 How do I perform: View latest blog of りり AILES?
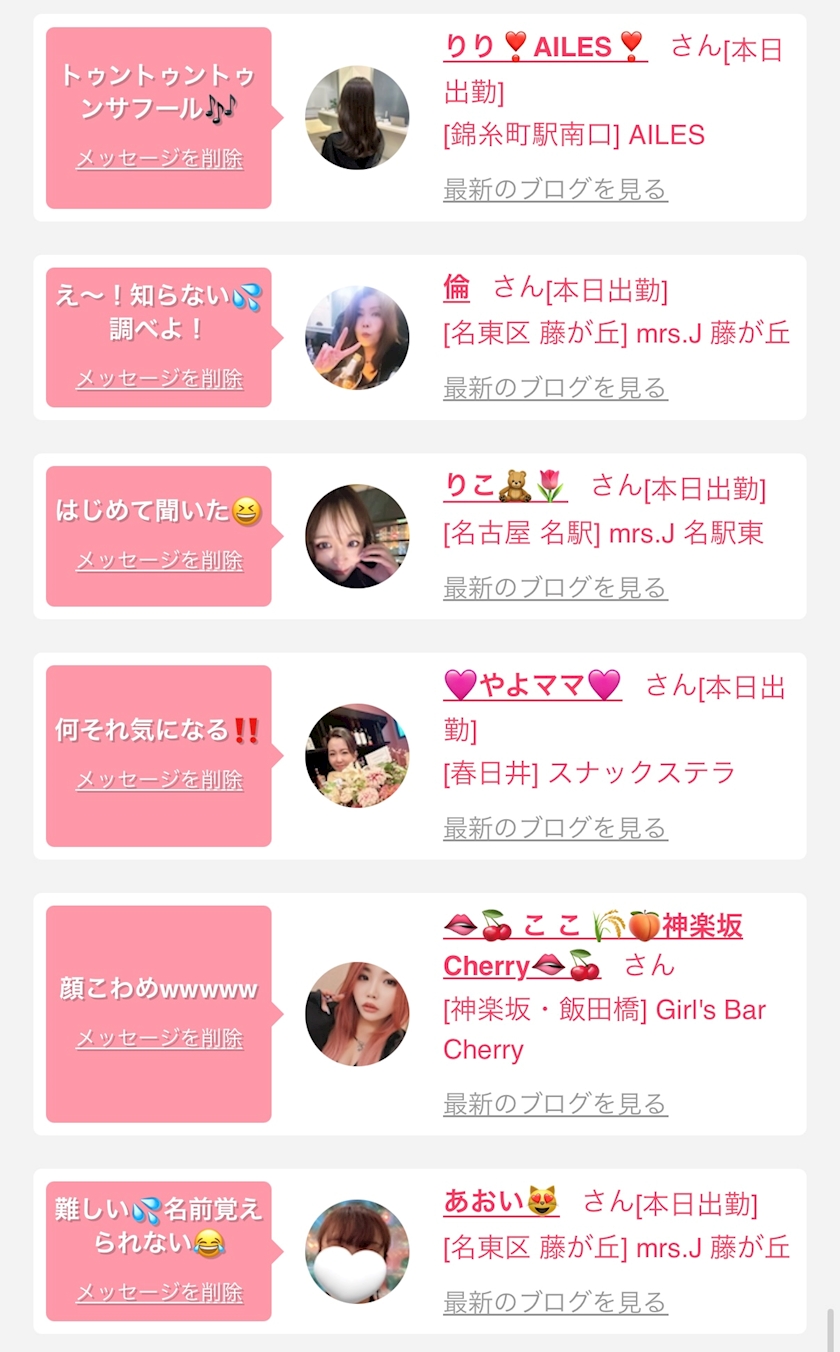click(555, 189)
